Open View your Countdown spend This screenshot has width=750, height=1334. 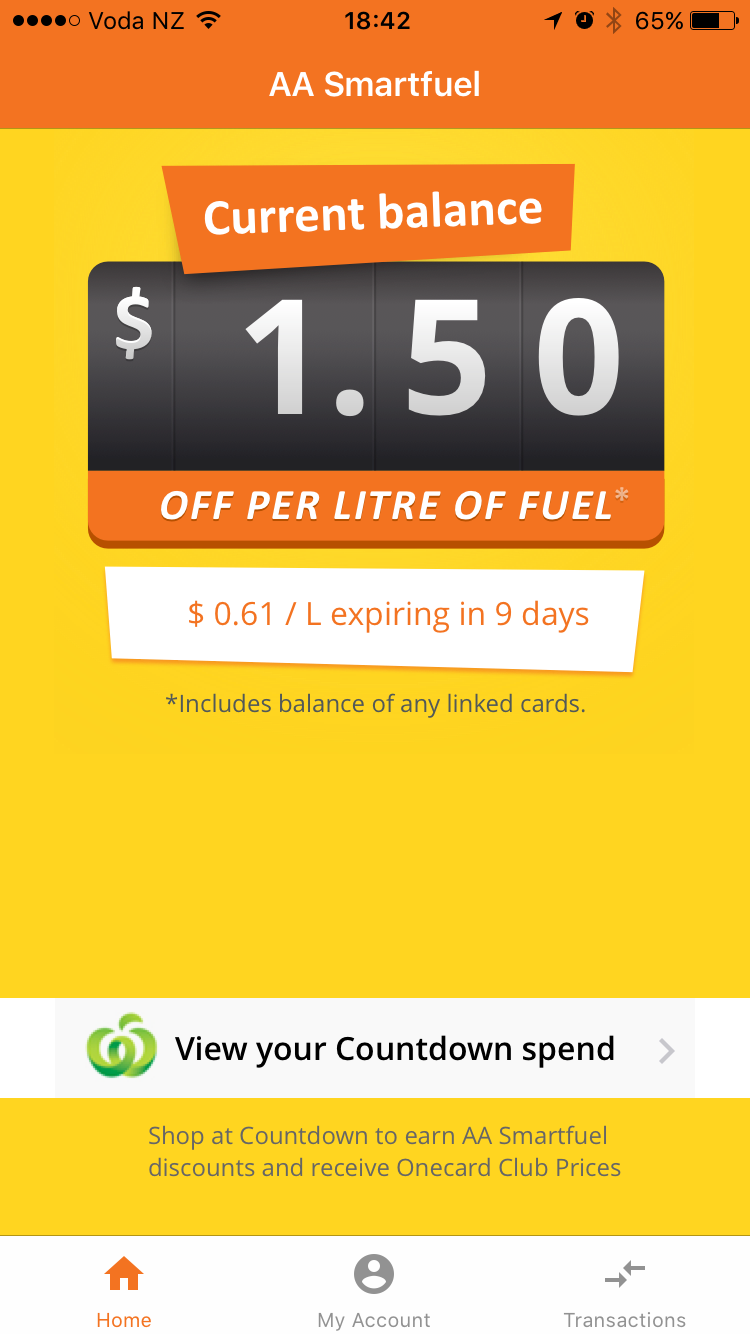375,1048
